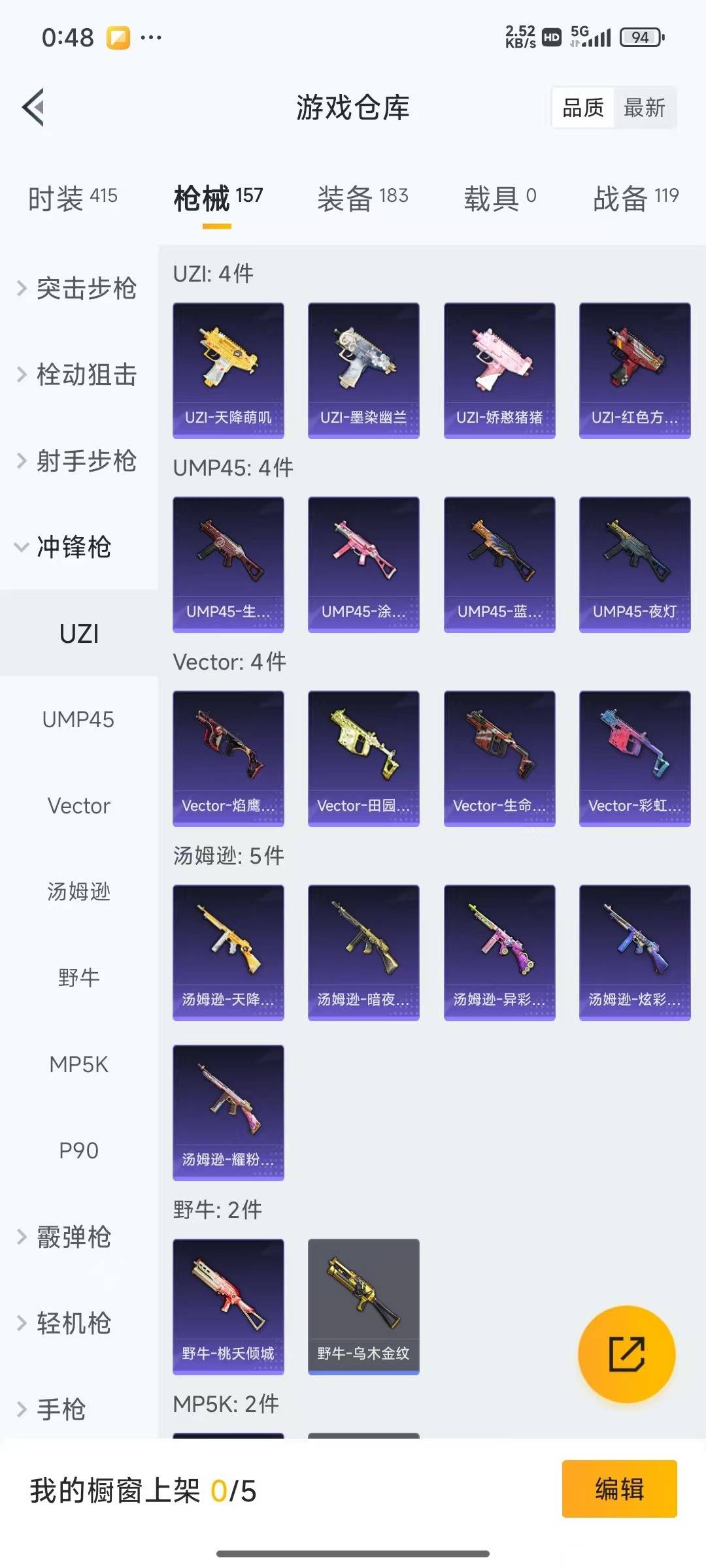Viewport: 706px width, 1568px height.
Task: Choose P90 in the side list
Action: 78,1151
